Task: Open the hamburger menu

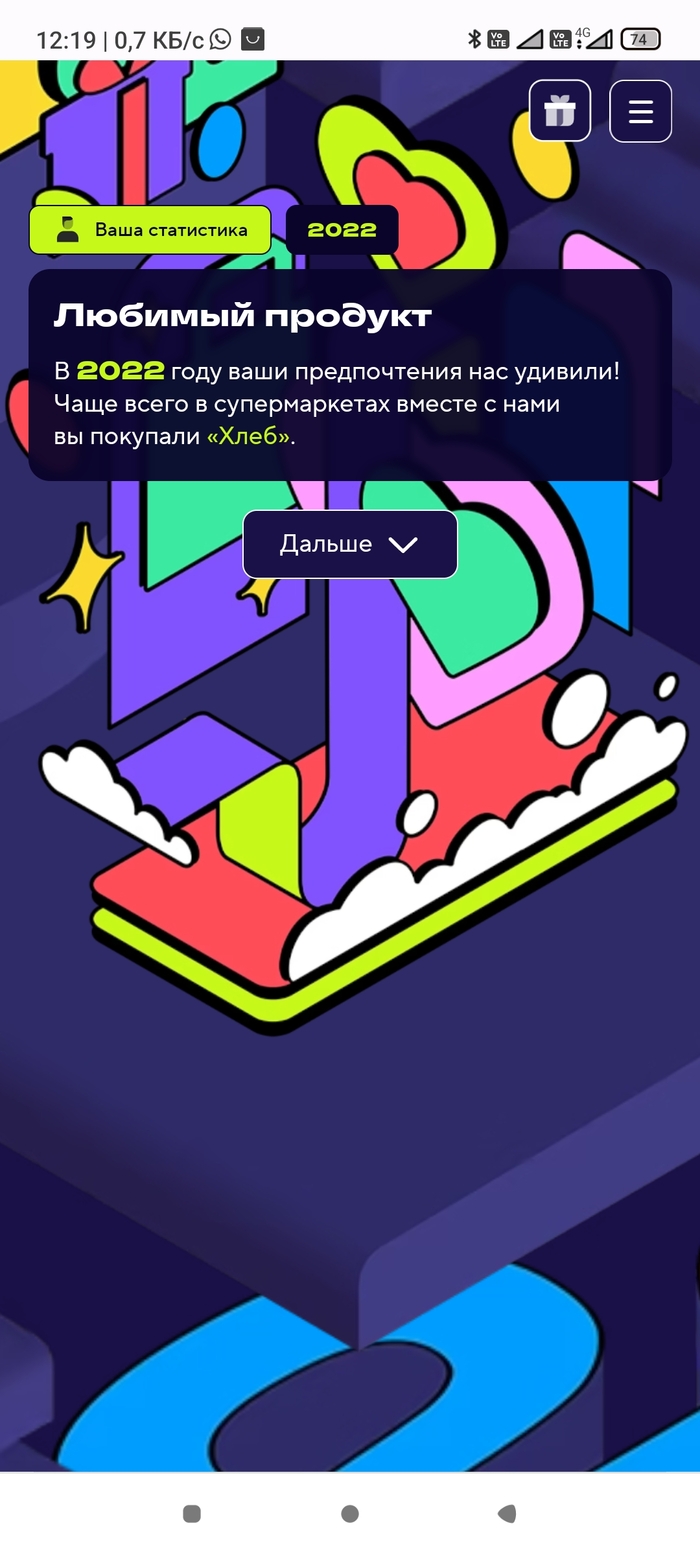Action: (x=641, y=111)
